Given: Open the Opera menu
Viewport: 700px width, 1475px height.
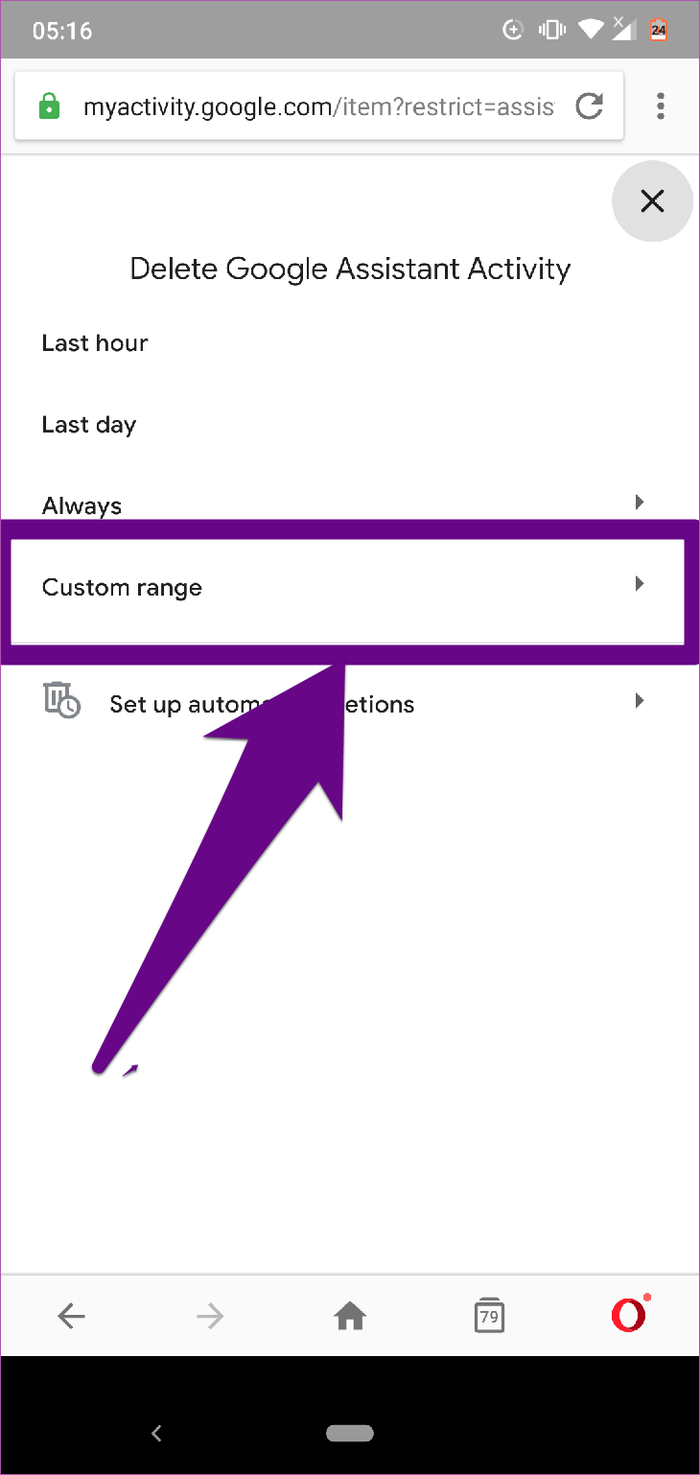Looking at the screenshot, I should (x=628, y=1316).
